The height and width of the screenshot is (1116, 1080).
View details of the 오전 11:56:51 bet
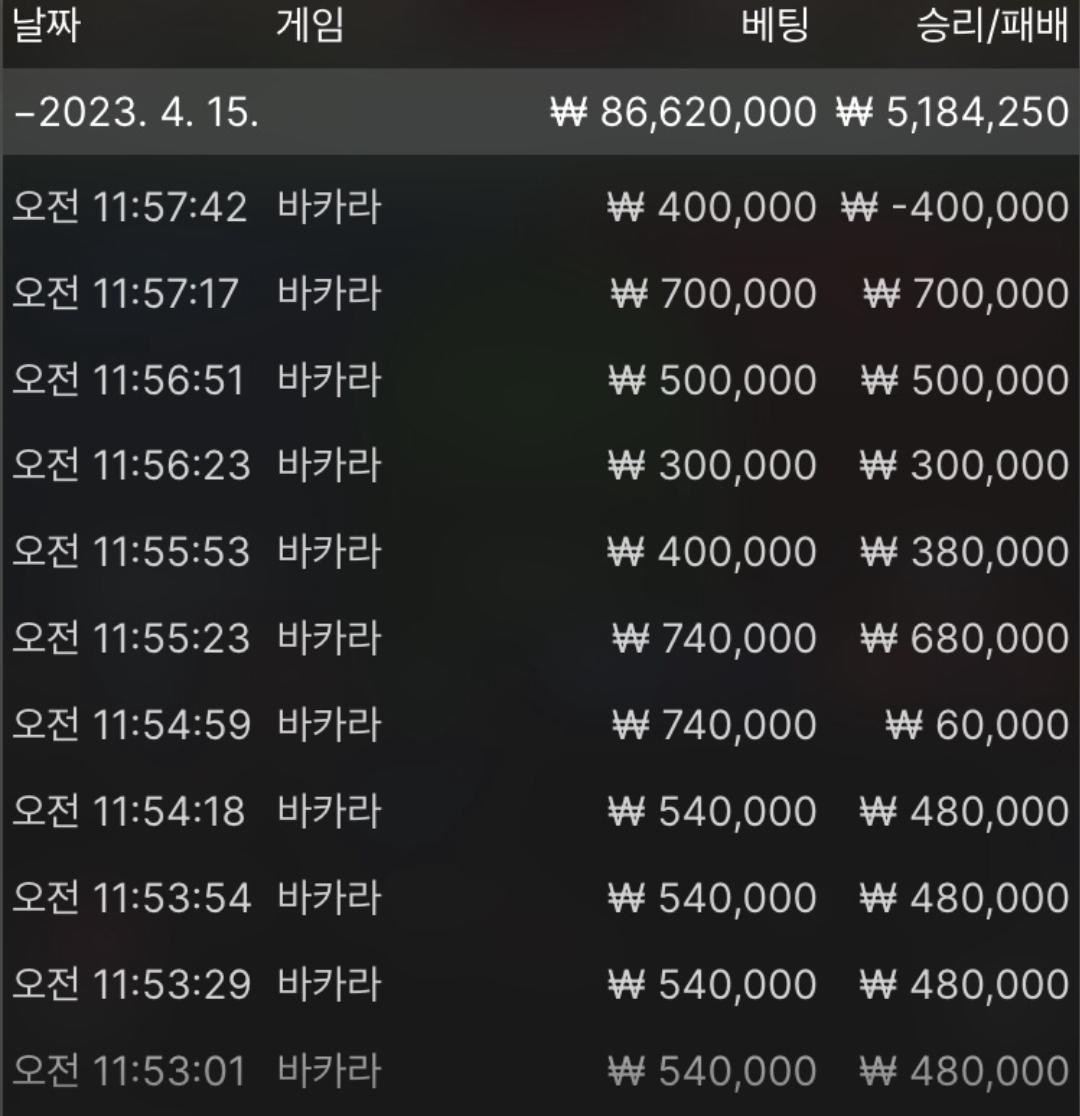(540, 381)
